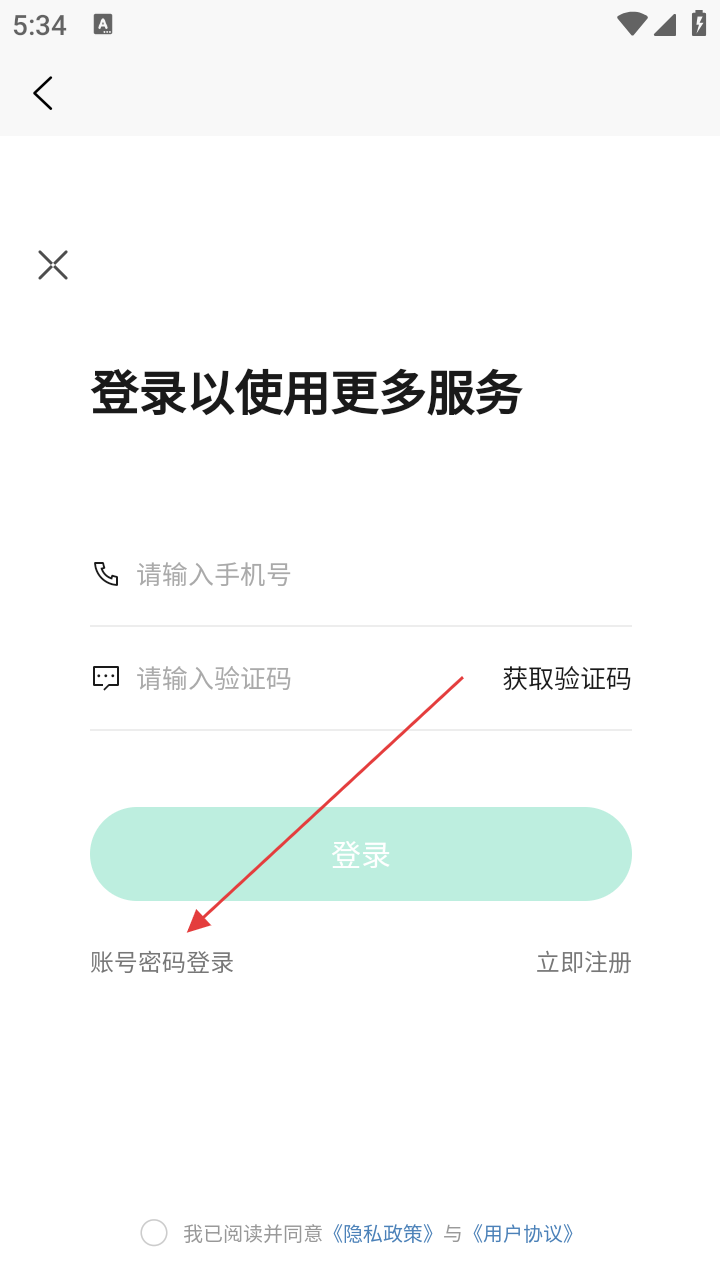Go back with the top arrow
The height and width of the screenshot is (1280, 720).
(42, 93)
